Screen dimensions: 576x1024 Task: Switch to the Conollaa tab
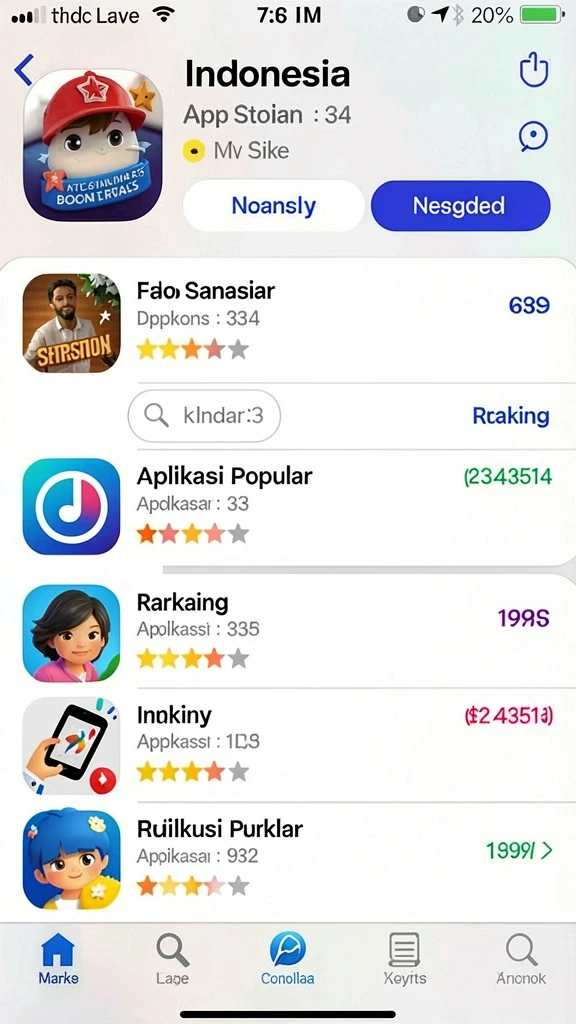coord(287,958)
